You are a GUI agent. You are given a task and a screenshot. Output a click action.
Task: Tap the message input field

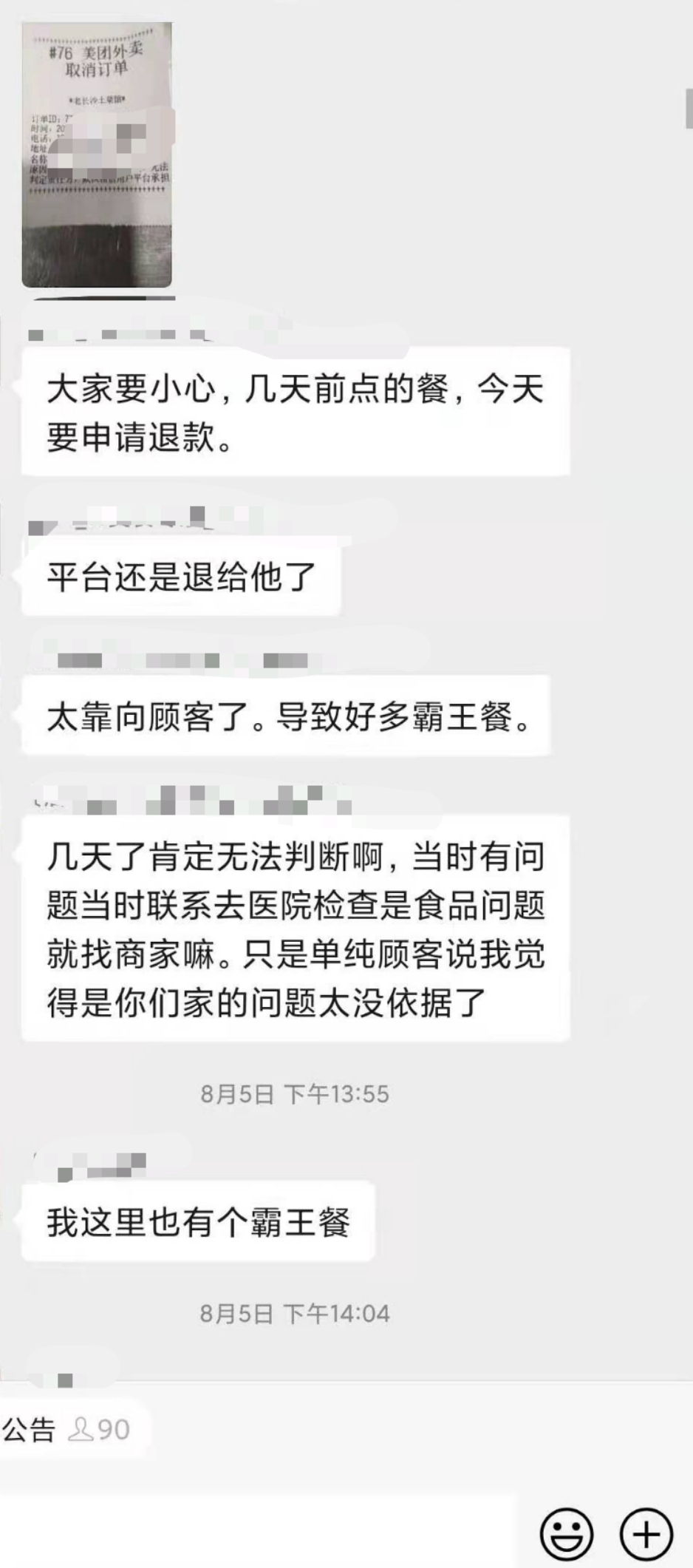click(x=259, y=1534)
